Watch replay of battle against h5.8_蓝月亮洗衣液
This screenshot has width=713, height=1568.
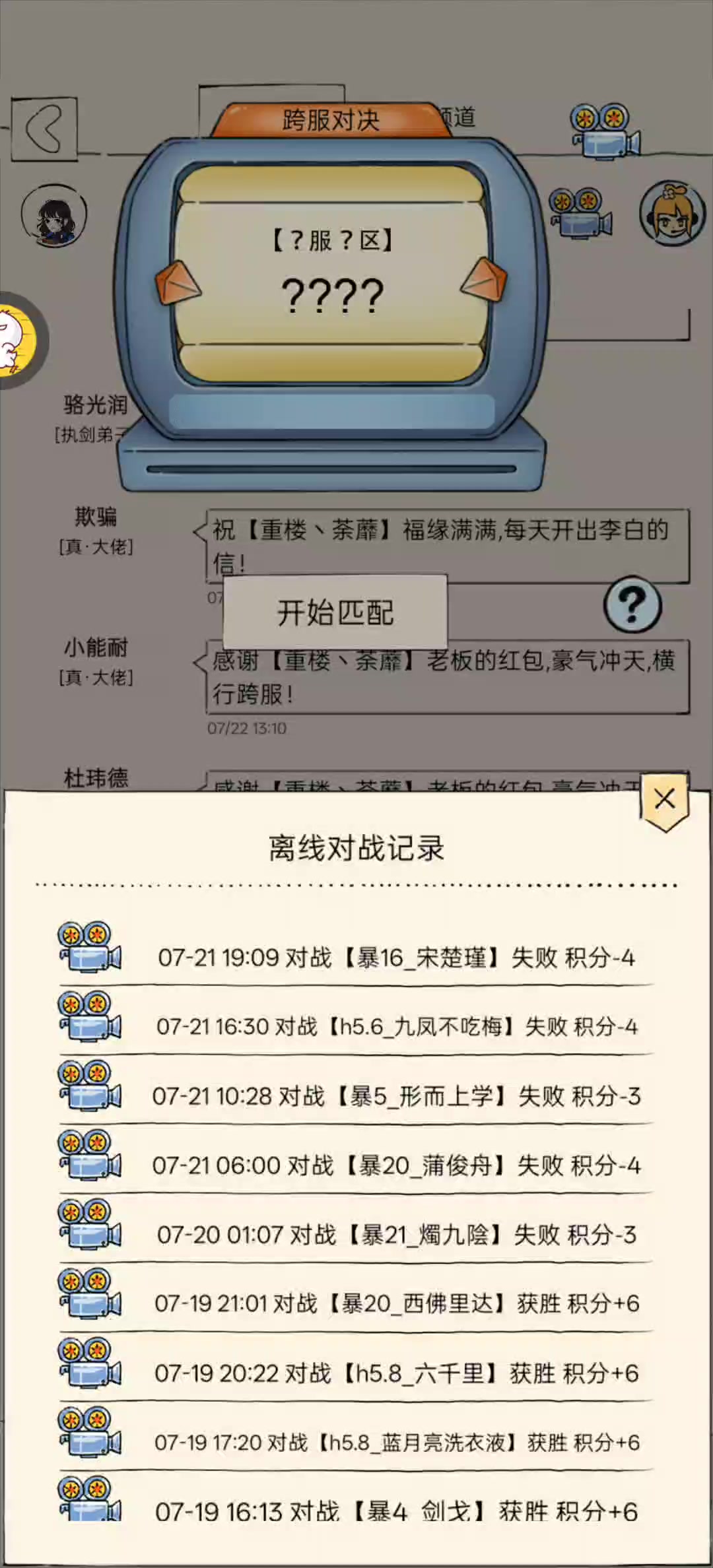point(90,1431)
